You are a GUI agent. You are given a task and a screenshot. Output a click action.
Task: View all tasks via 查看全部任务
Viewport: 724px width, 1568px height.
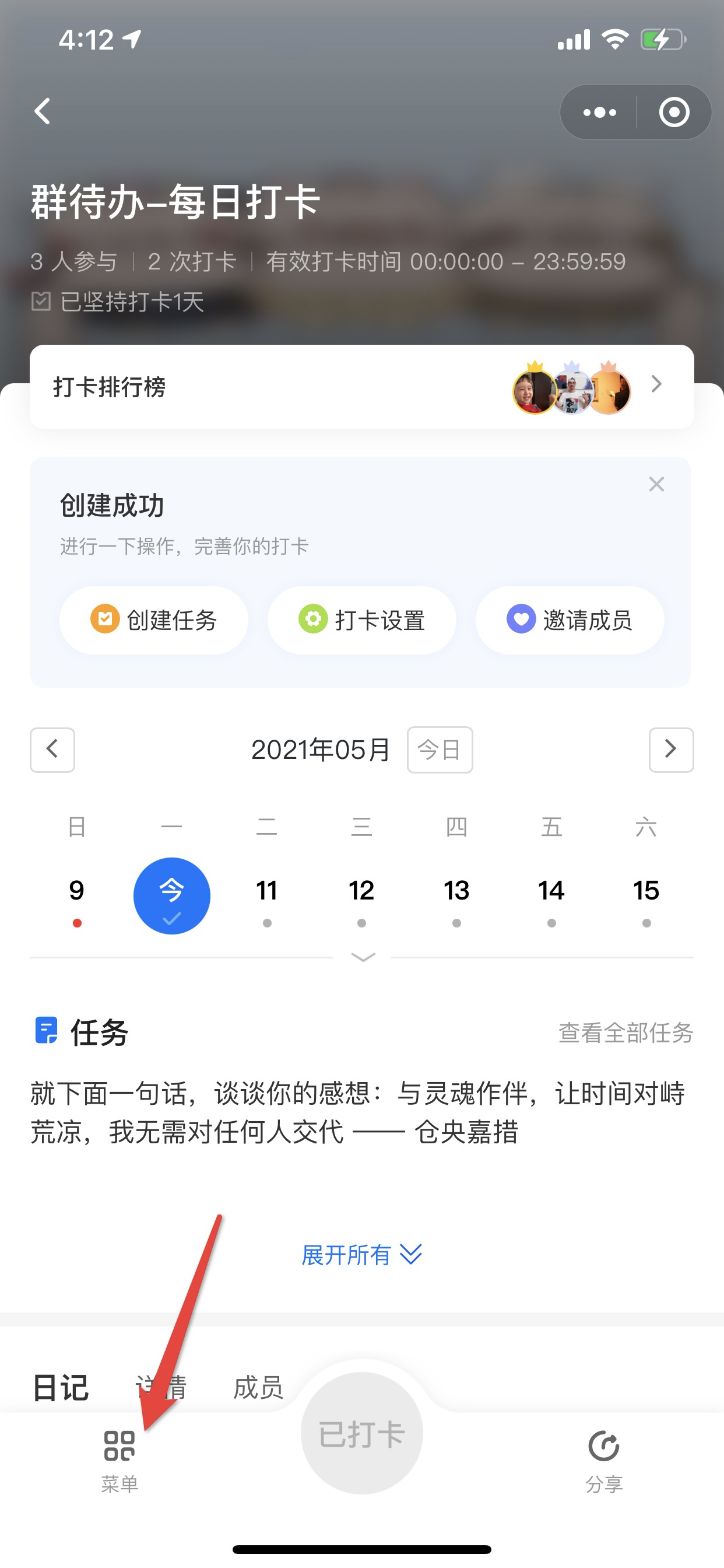point(625,1033)
